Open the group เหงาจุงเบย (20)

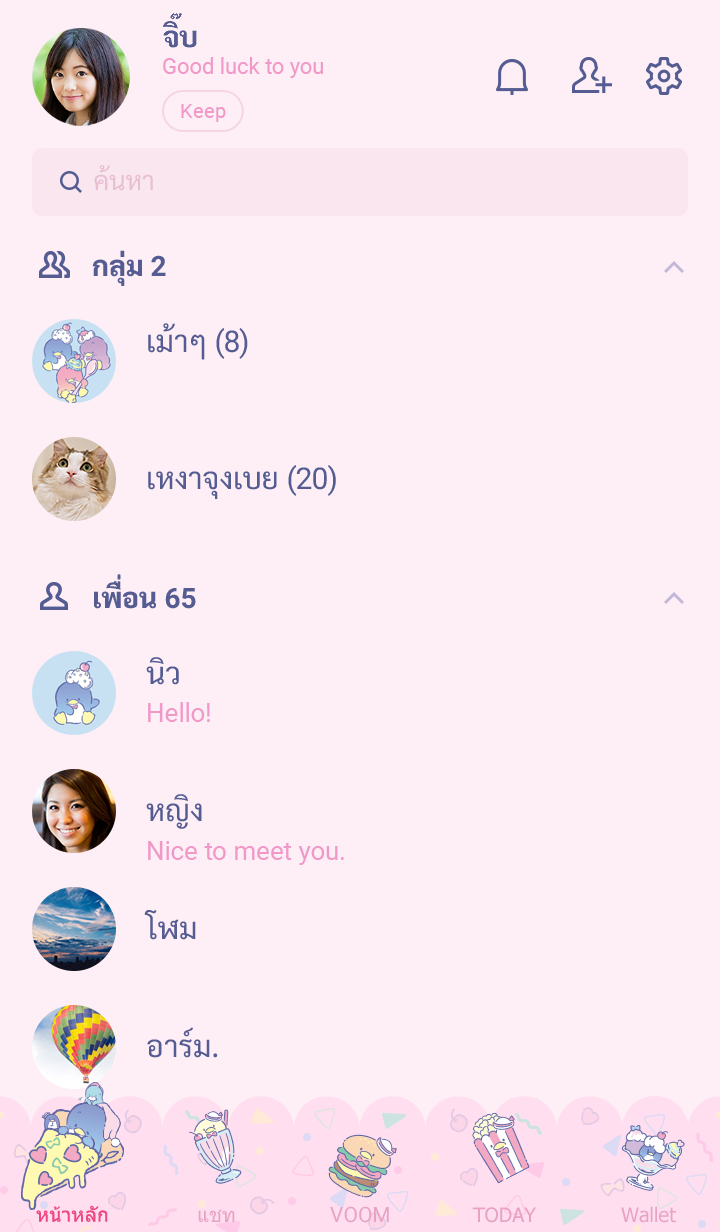tap(241, 481)
